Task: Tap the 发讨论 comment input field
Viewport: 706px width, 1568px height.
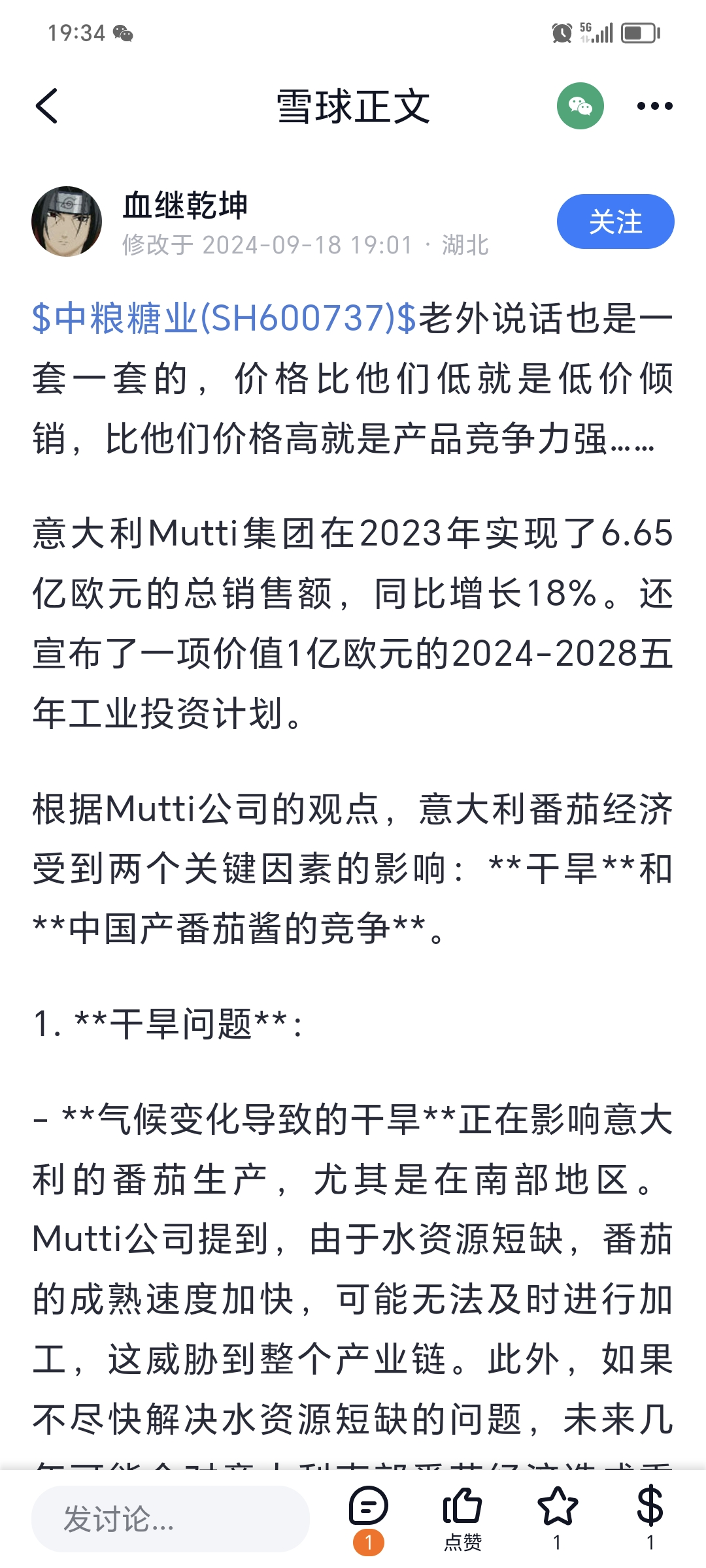Action: point(171,1519)
